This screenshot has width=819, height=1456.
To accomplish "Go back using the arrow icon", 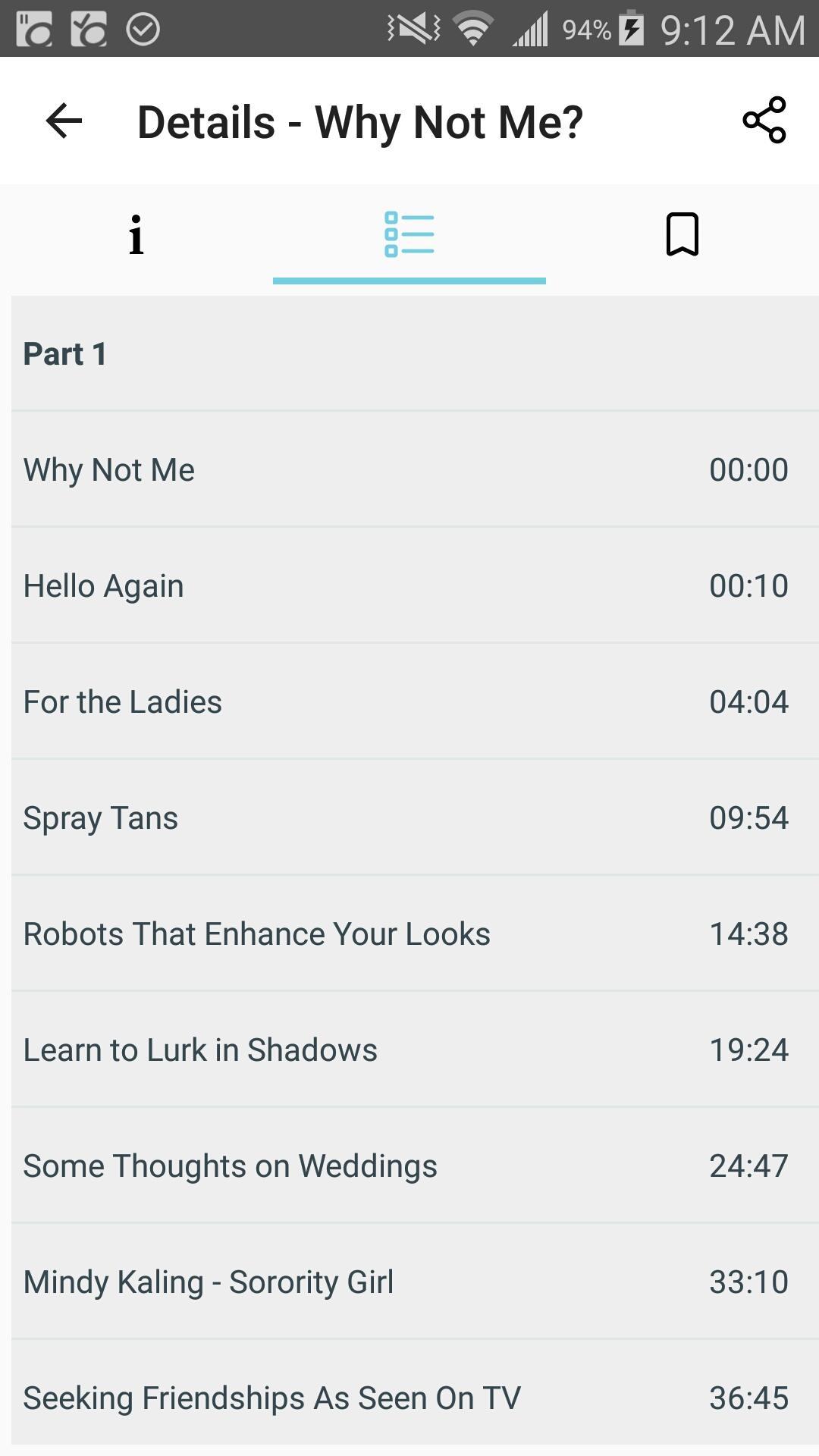I will 64,121.
